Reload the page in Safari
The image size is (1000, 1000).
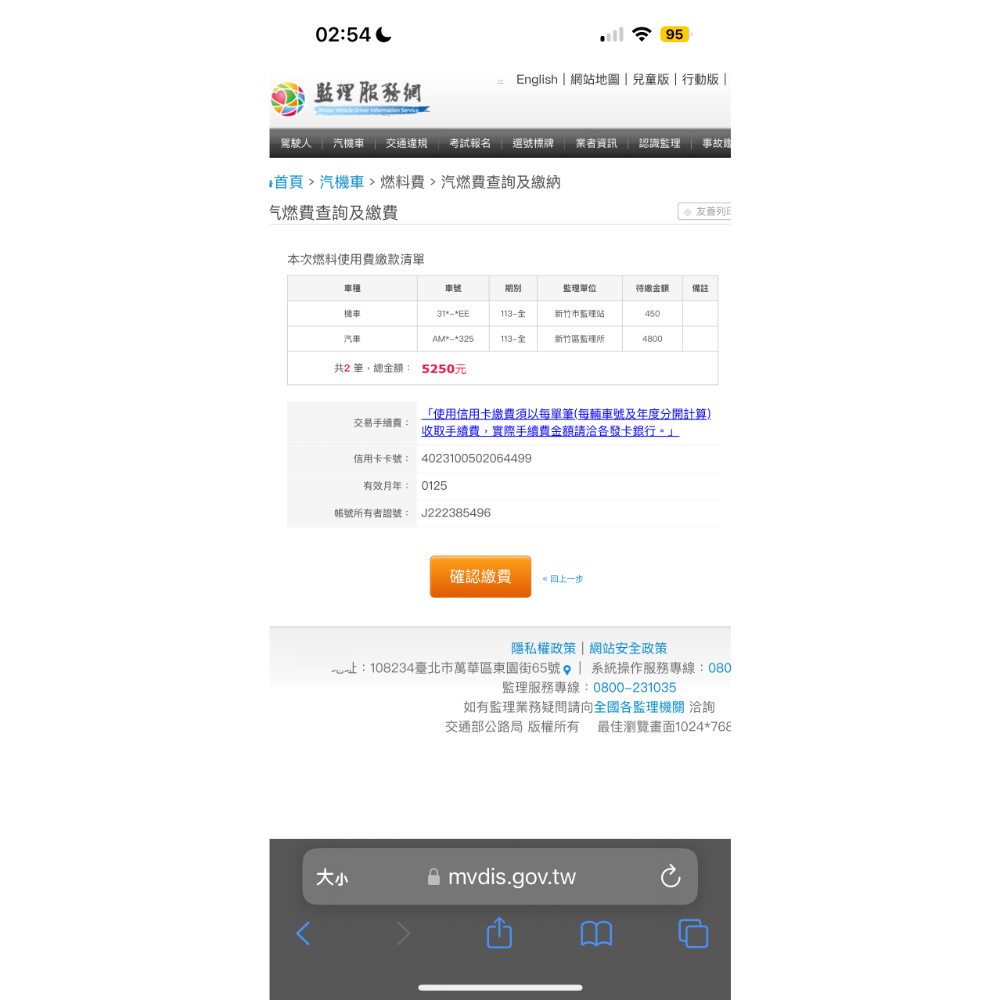point(670,877)
